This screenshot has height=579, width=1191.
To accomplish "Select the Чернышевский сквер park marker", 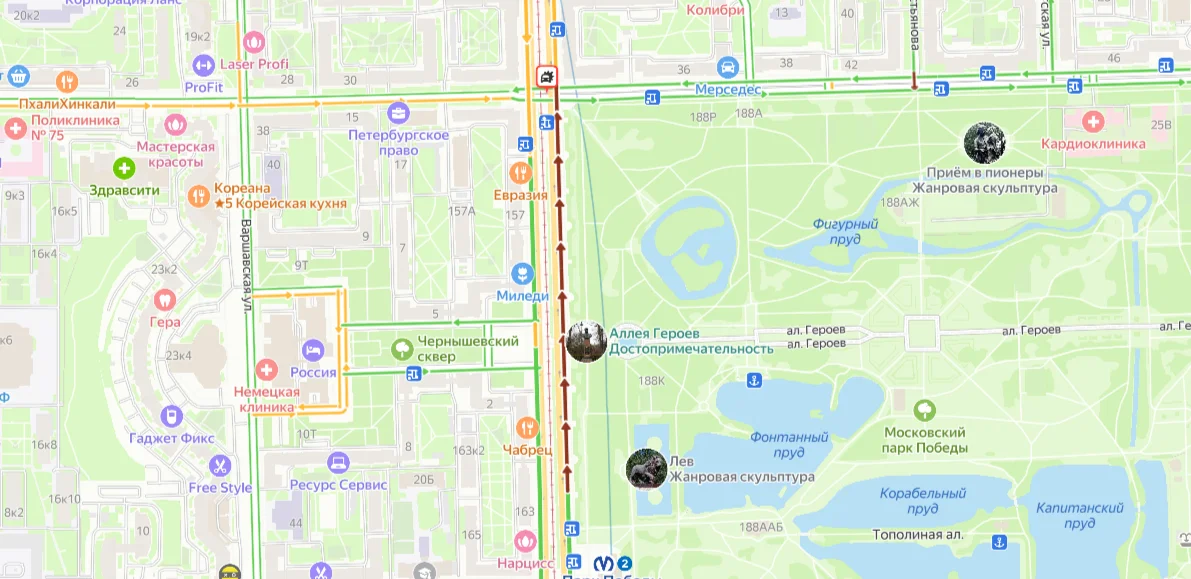I will 402,349.
